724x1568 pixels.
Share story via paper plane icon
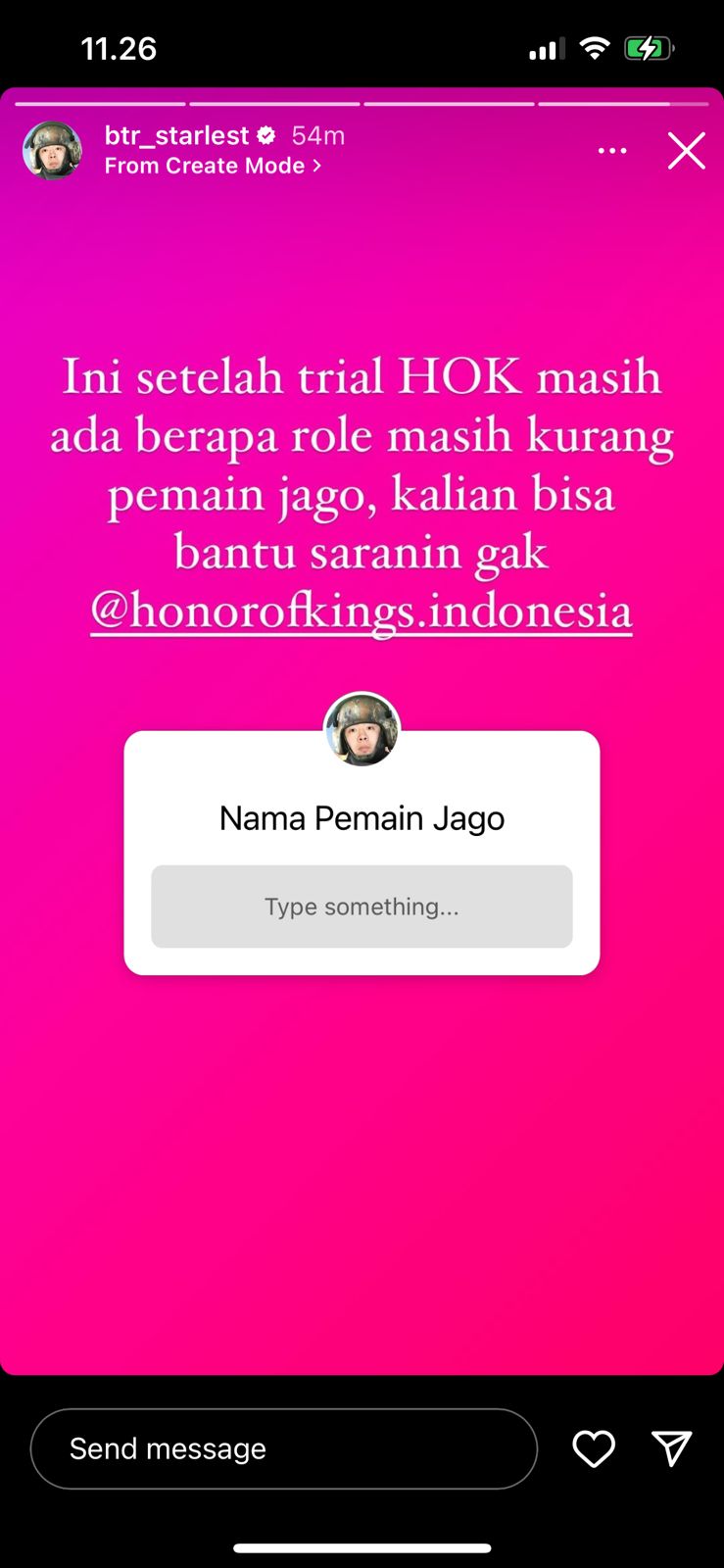coord(672,1448)
